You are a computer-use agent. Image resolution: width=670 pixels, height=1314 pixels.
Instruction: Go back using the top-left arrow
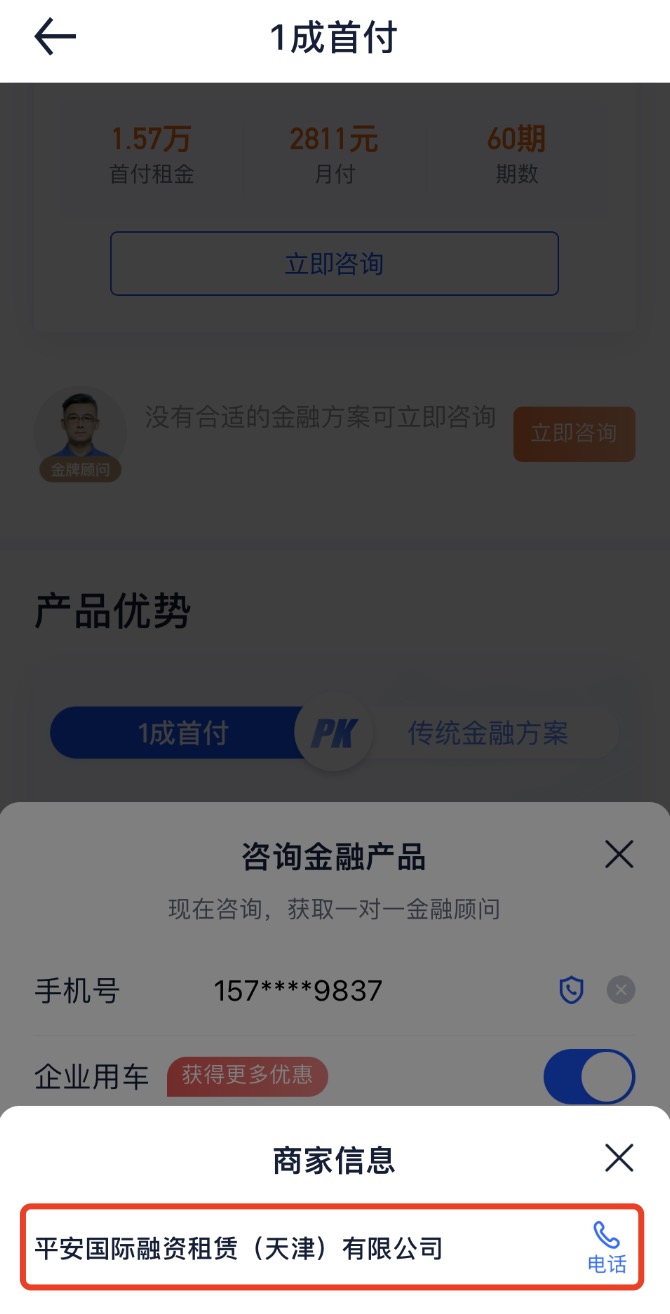(x=55, y=38)
